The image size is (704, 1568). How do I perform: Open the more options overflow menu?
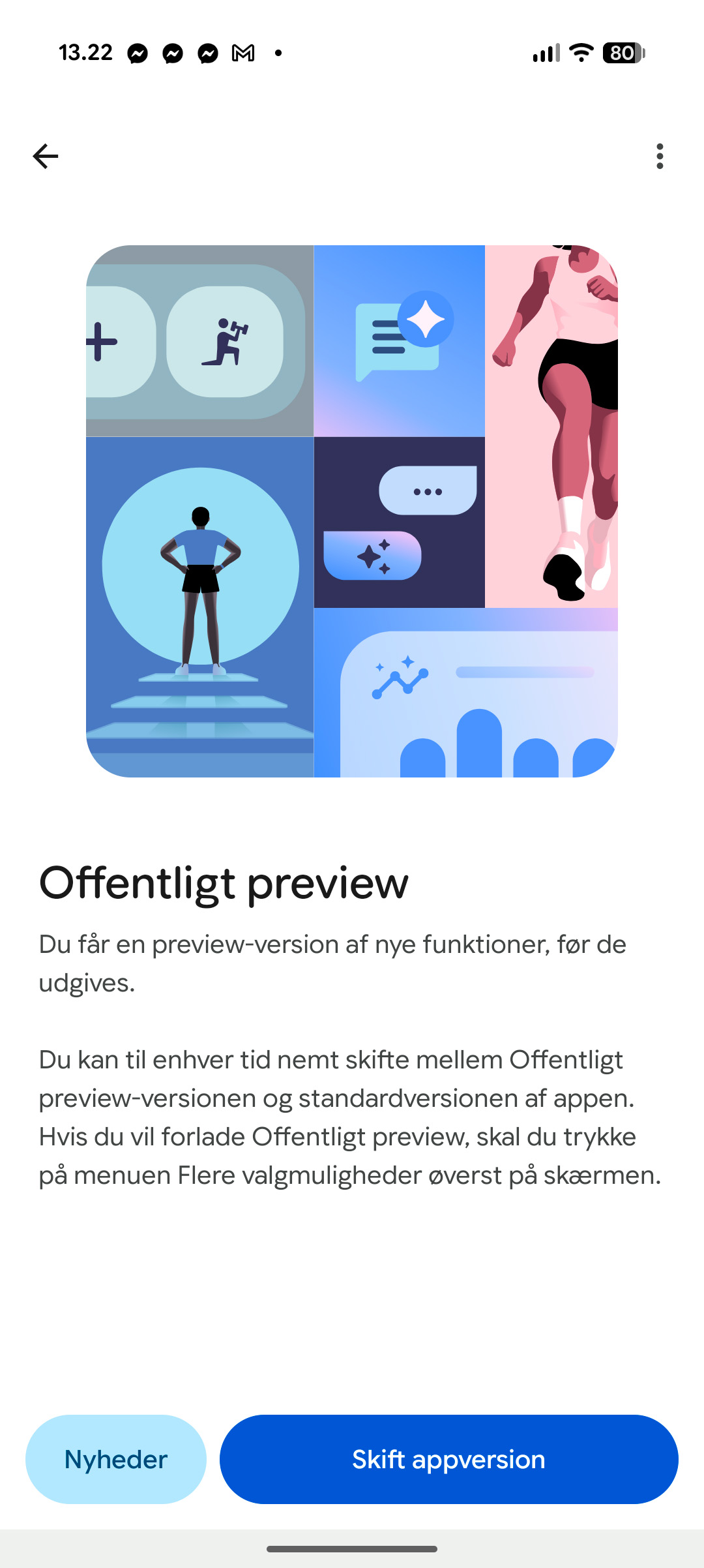click(660, 157)
